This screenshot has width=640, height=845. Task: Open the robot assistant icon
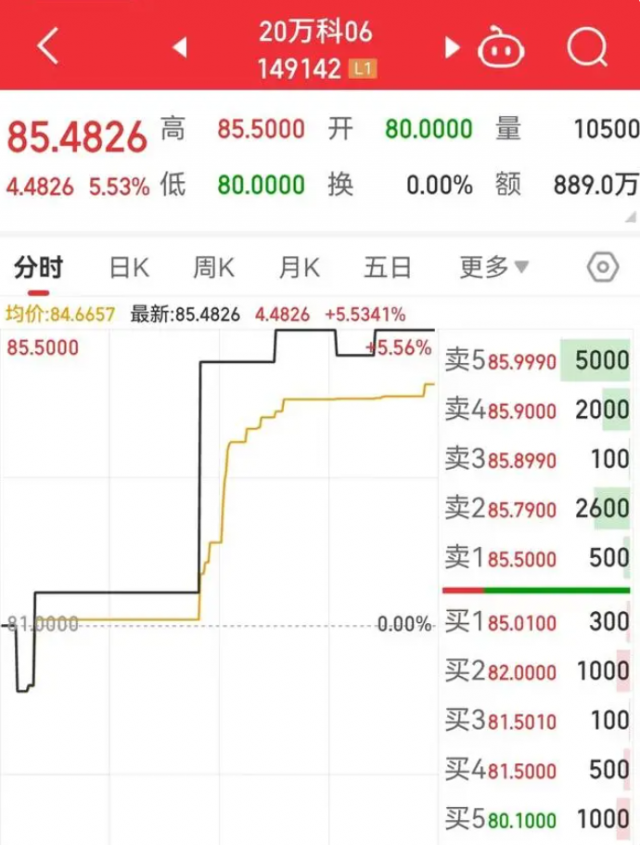tap(501, 47)
